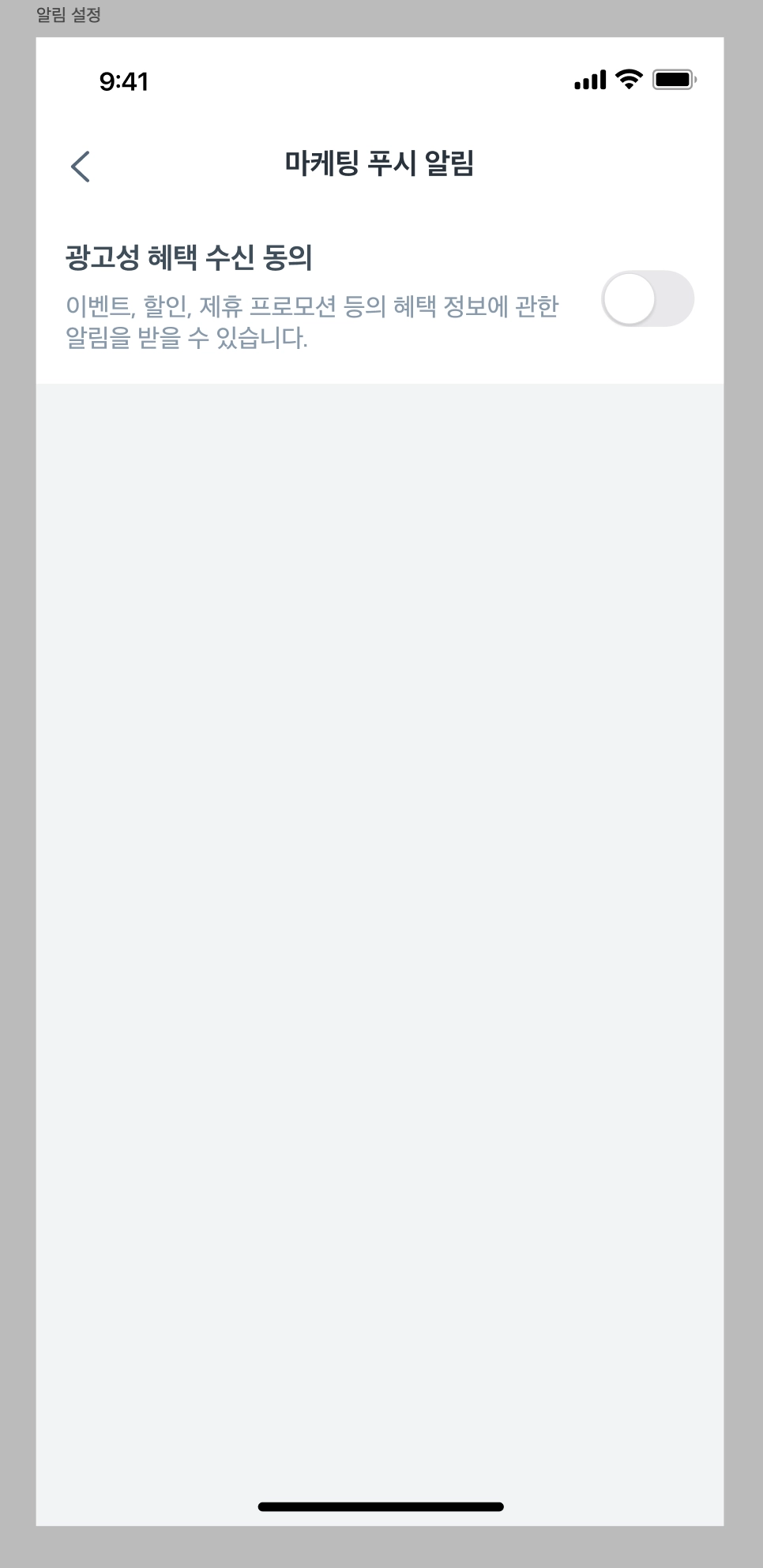Go back from 마케팅 푸시 알림 screen
Viewport: 763px width, 1568px height.
(x=81, y=167)
